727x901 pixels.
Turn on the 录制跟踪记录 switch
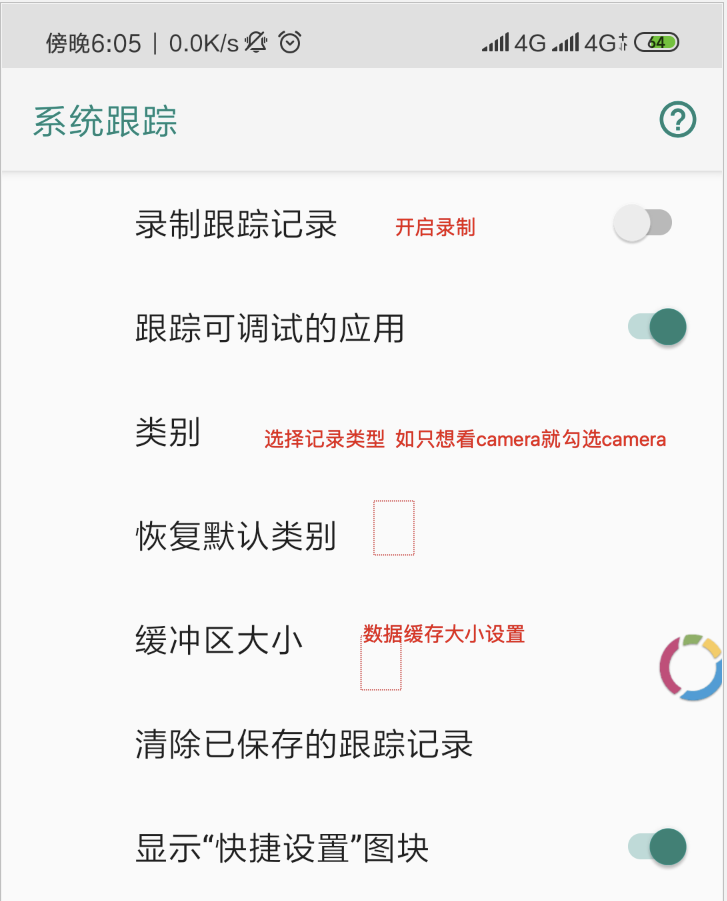coord(642,223)
